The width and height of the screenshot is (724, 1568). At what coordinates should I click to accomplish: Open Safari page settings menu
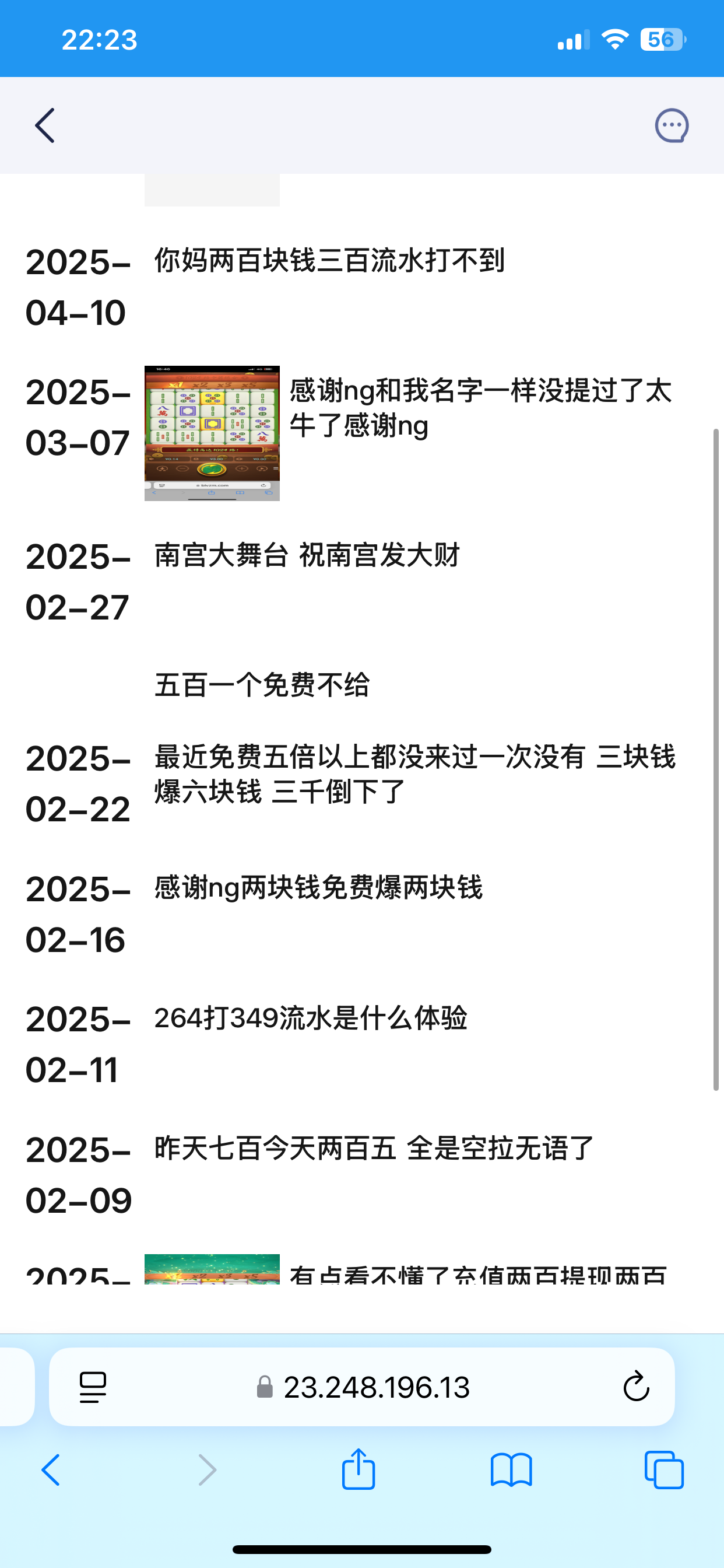tap(93, 1388)
